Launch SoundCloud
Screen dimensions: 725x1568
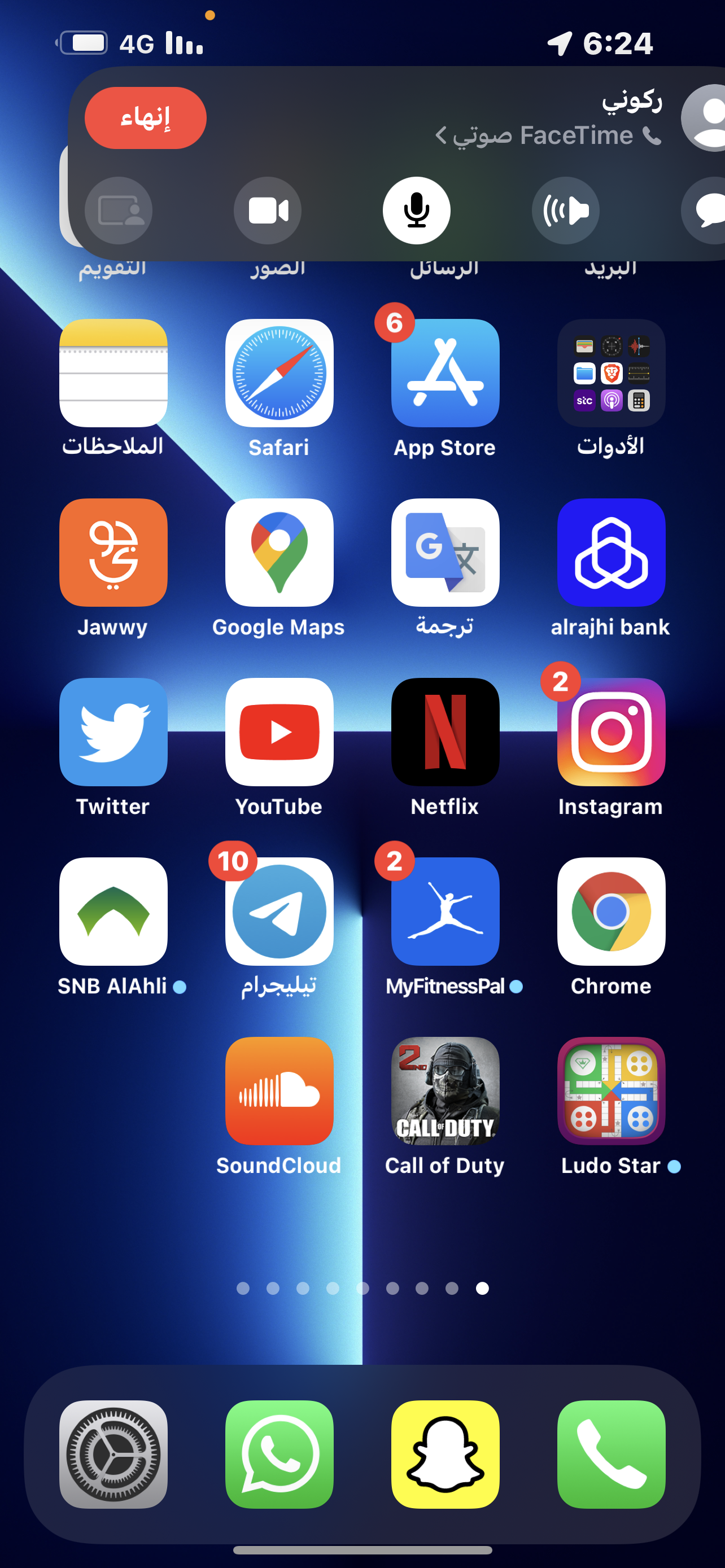click(x=279, y=1091)
